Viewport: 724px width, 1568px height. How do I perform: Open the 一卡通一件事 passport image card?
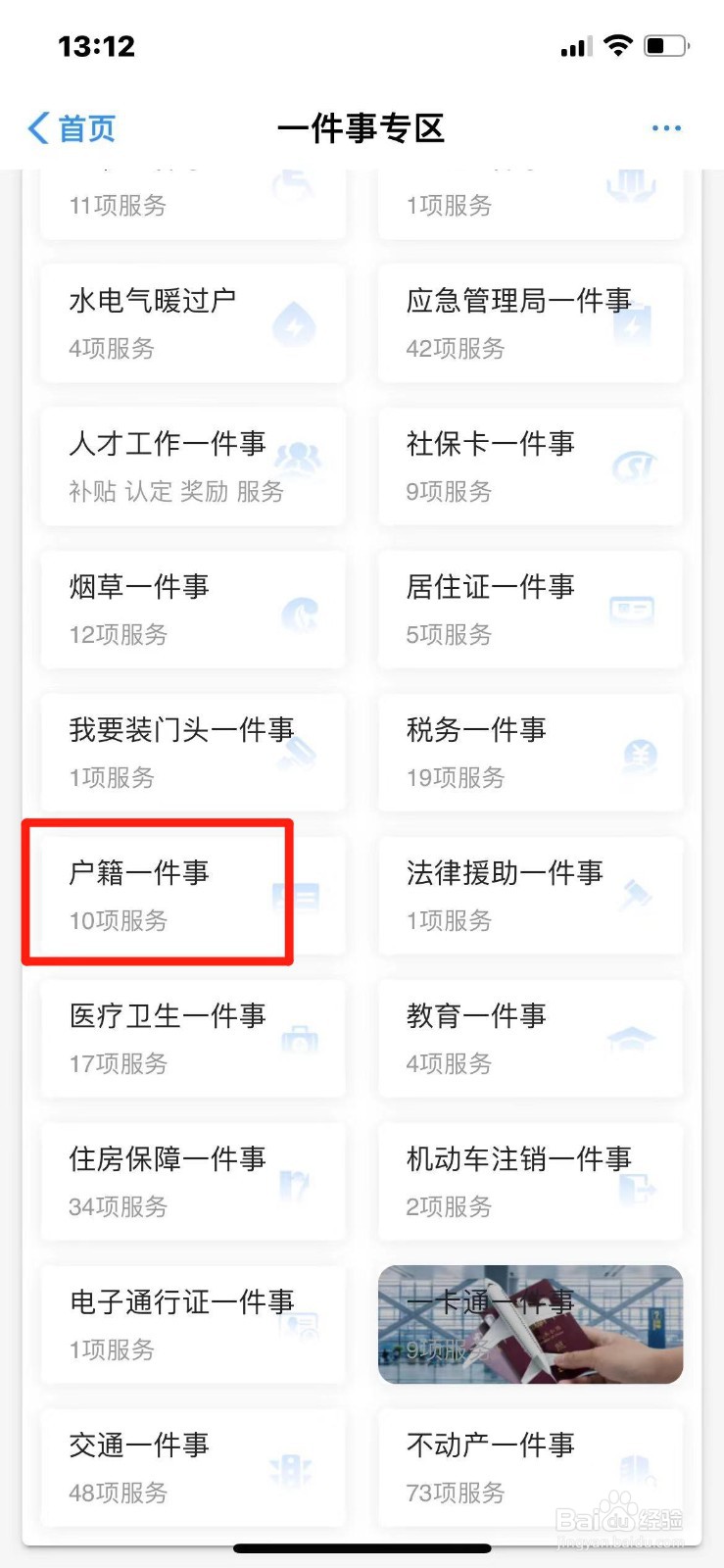[x=530, y=1325]
